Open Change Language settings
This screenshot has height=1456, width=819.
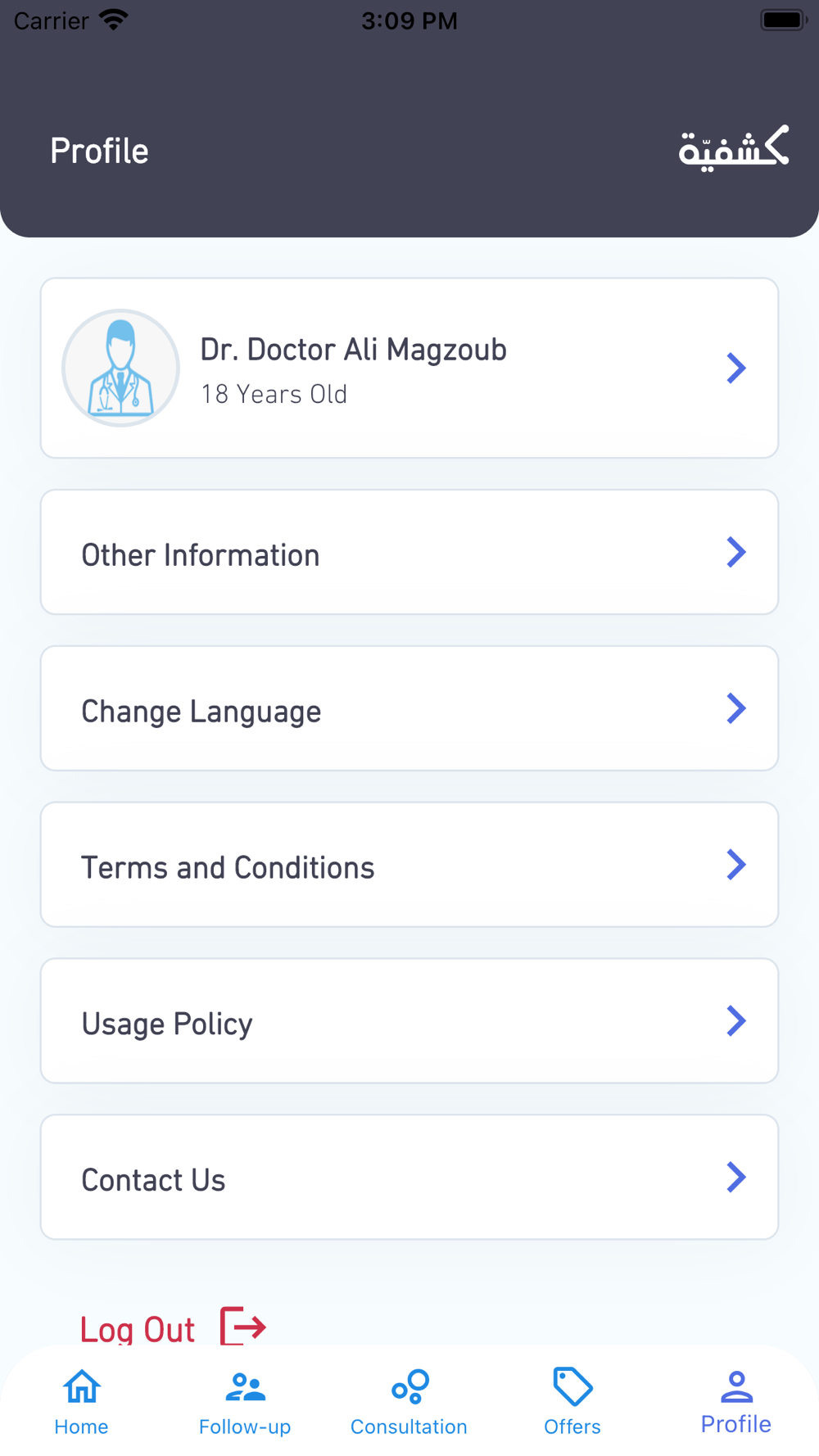pyautogui.click(x=409, y=708)
